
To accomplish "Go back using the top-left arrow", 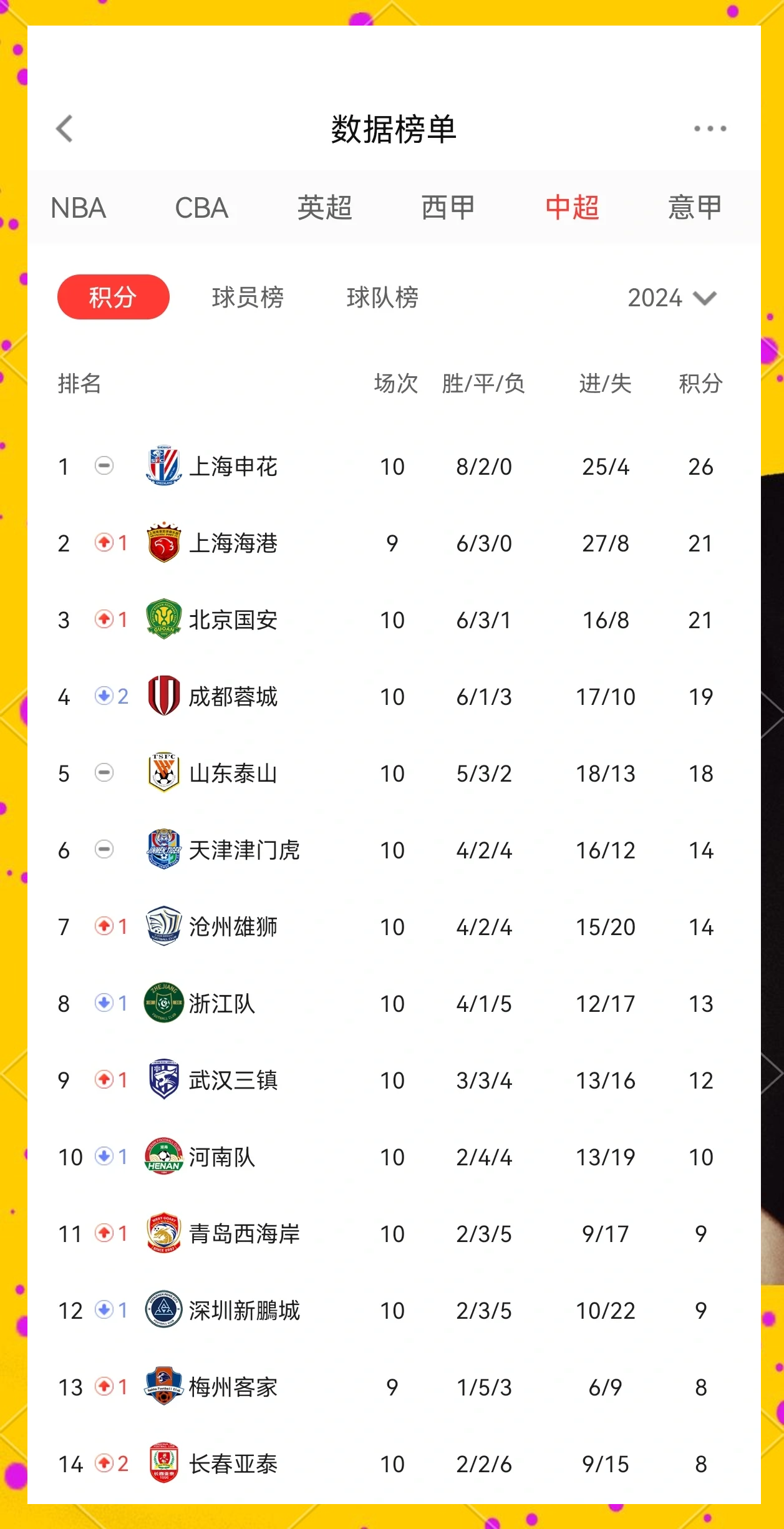I will point(63,129).
